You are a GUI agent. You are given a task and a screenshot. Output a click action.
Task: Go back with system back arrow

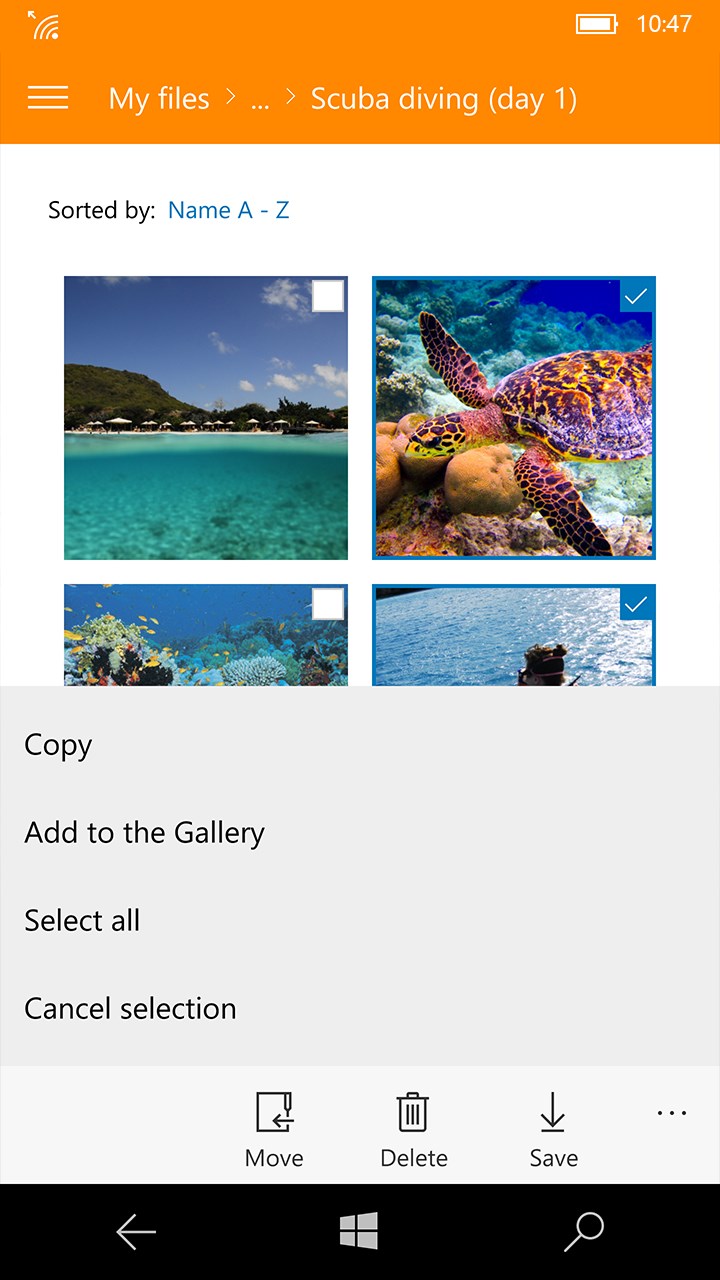tap(136, 1232)
